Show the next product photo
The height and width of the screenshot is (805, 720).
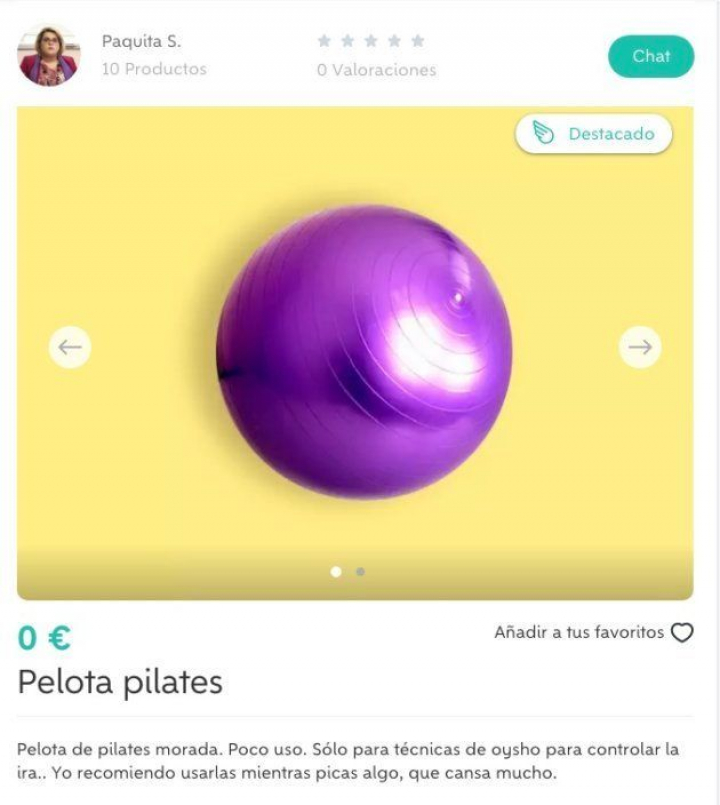[x=640, y=347]
